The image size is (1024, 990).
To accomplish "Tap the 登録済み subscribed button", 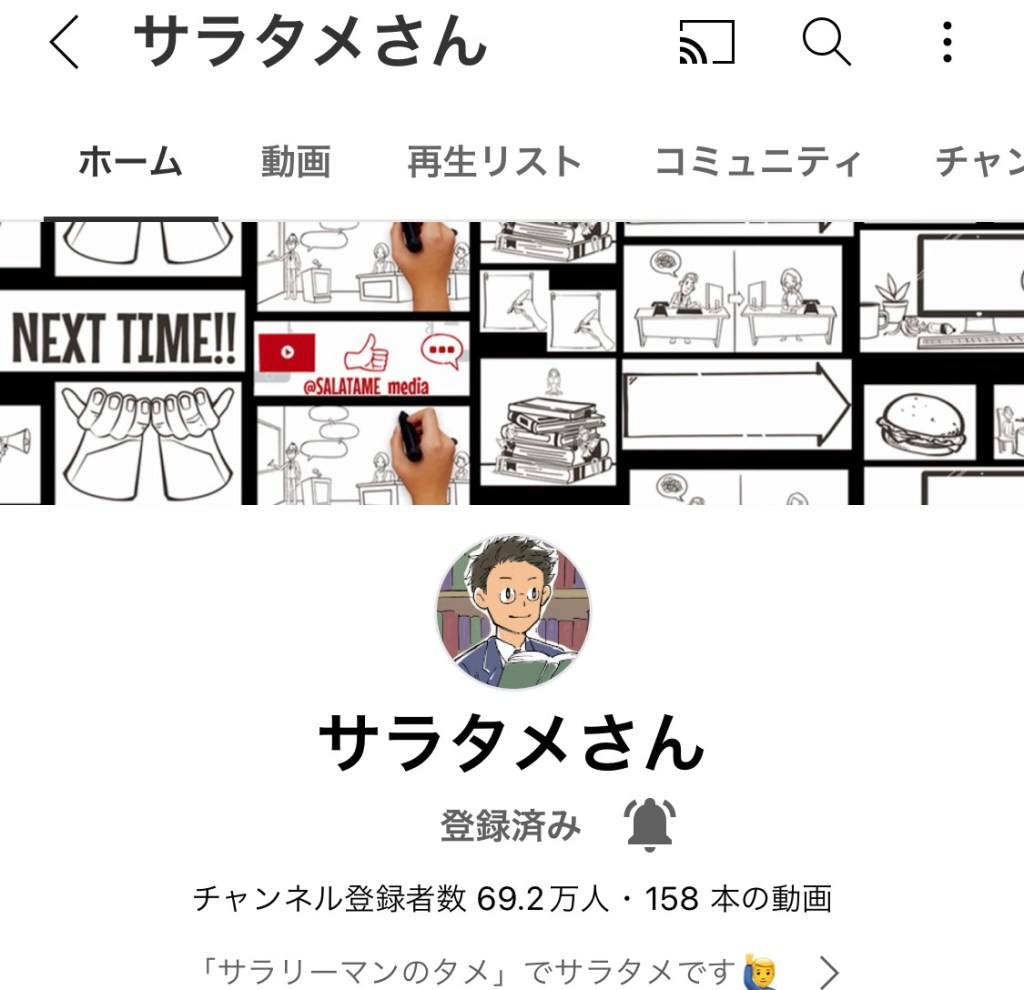I will point(510,826).
